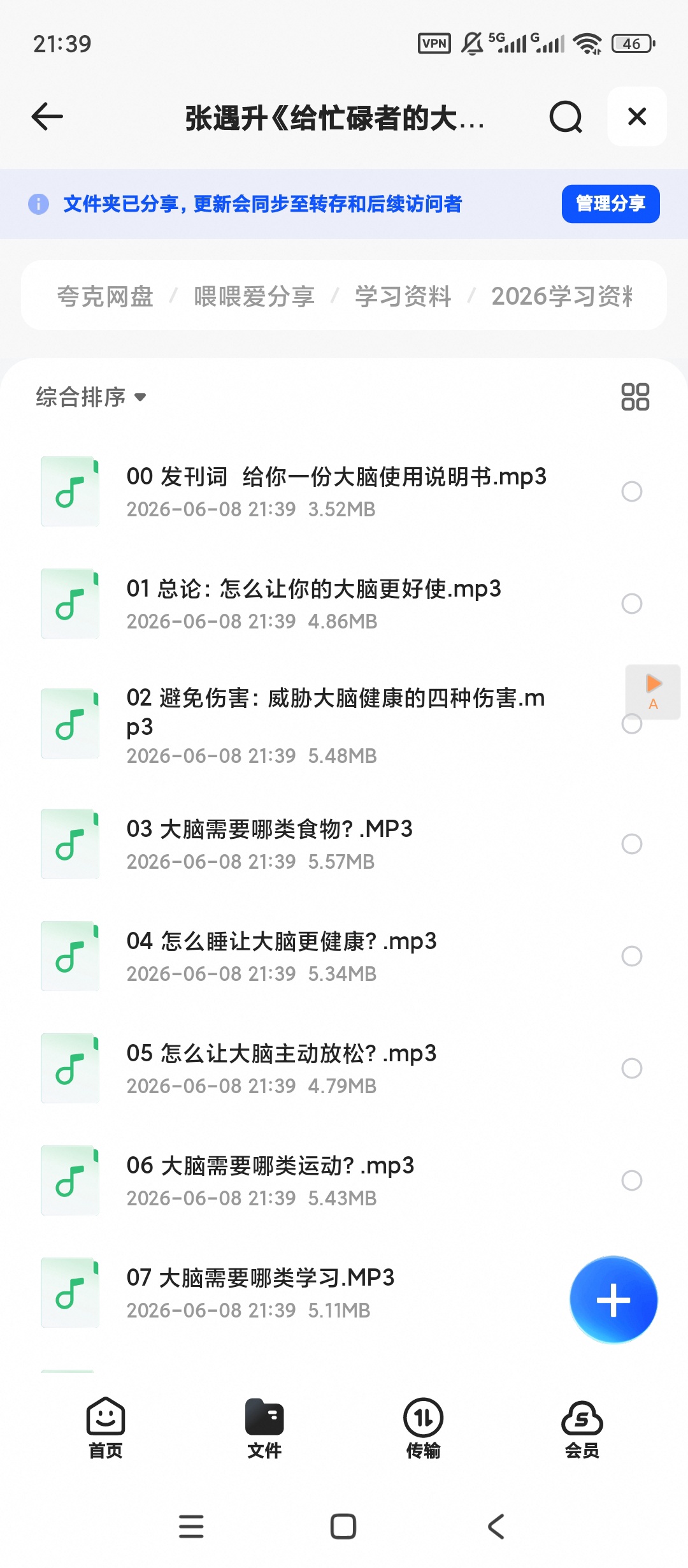
Task: Tap the blue plus floating button
Action: click(613, 1300)
